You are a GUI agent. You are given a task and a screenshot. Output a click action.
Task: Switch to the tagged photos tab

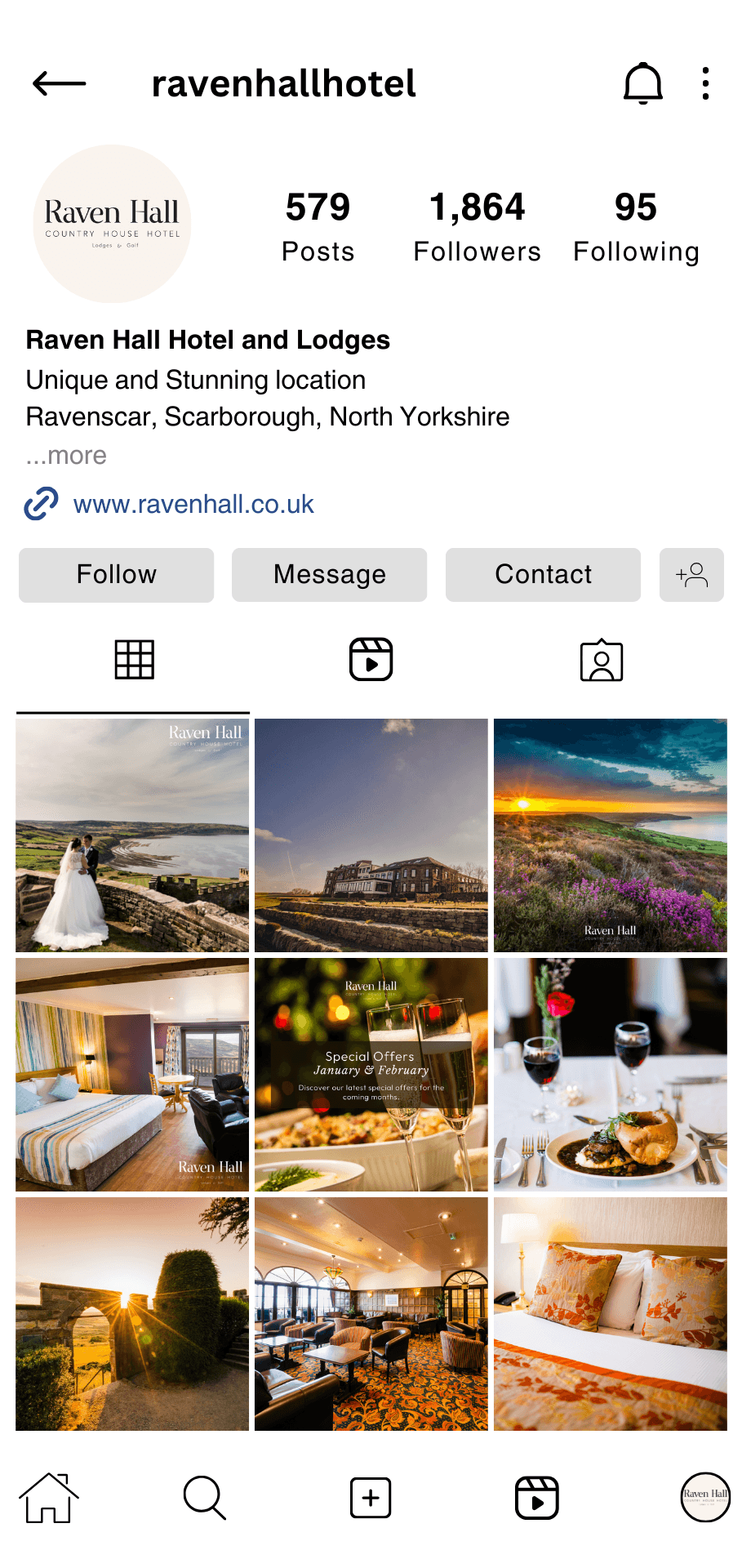(x=602, y=660)
